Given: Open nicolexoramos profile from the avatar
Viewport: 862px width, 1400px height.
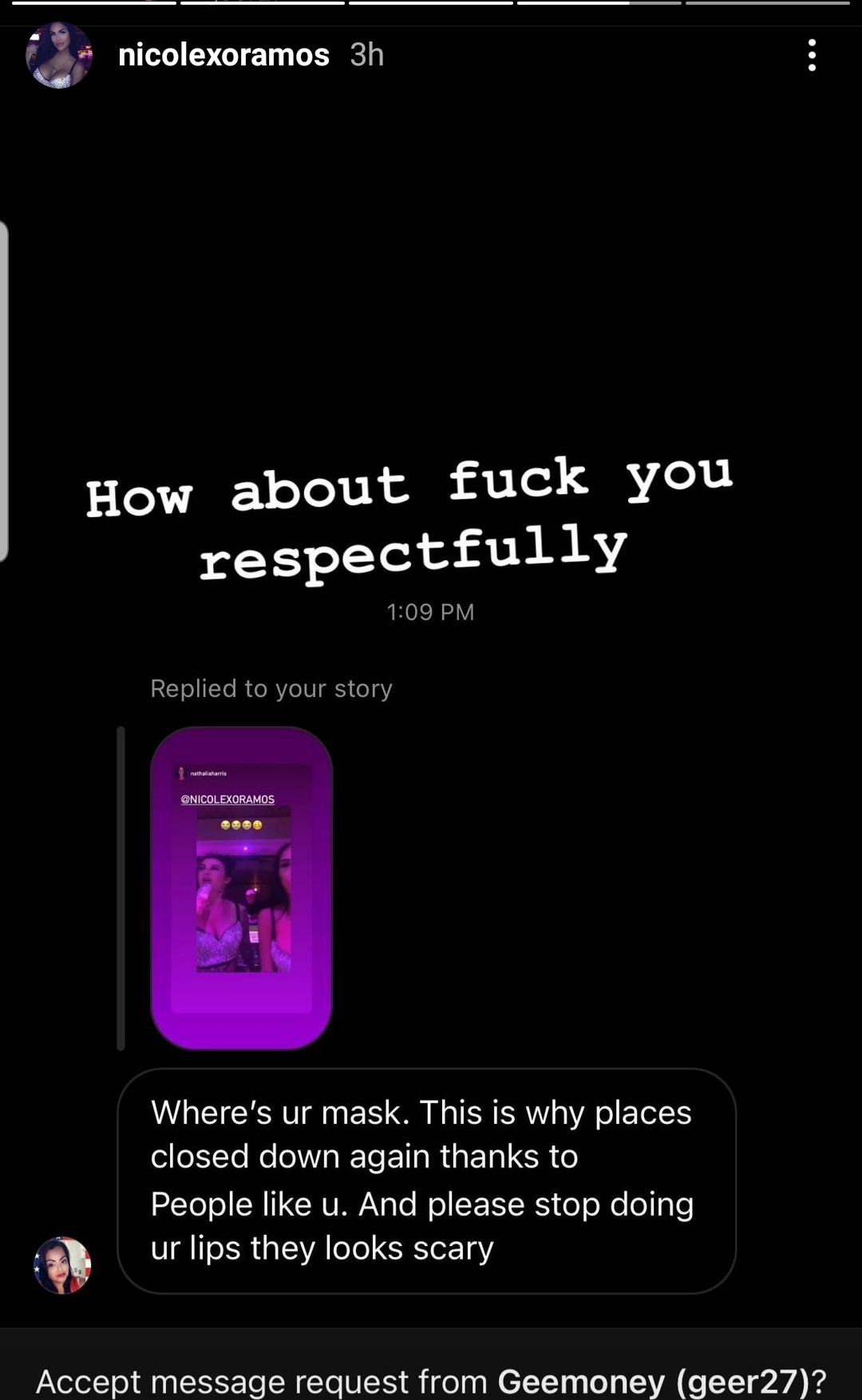Looking at the screenshot, I should coord(59,55).
